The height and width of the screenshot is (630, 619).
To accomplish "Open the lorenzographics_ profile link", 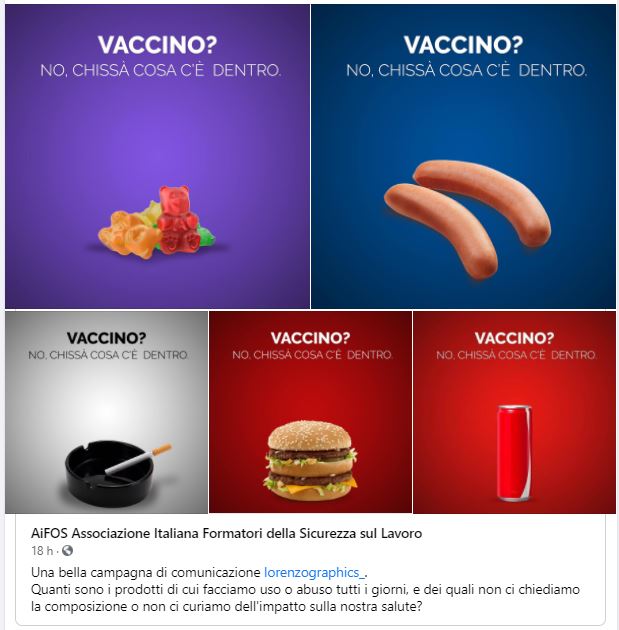I will pyautogui.click(x=315, y=572).
